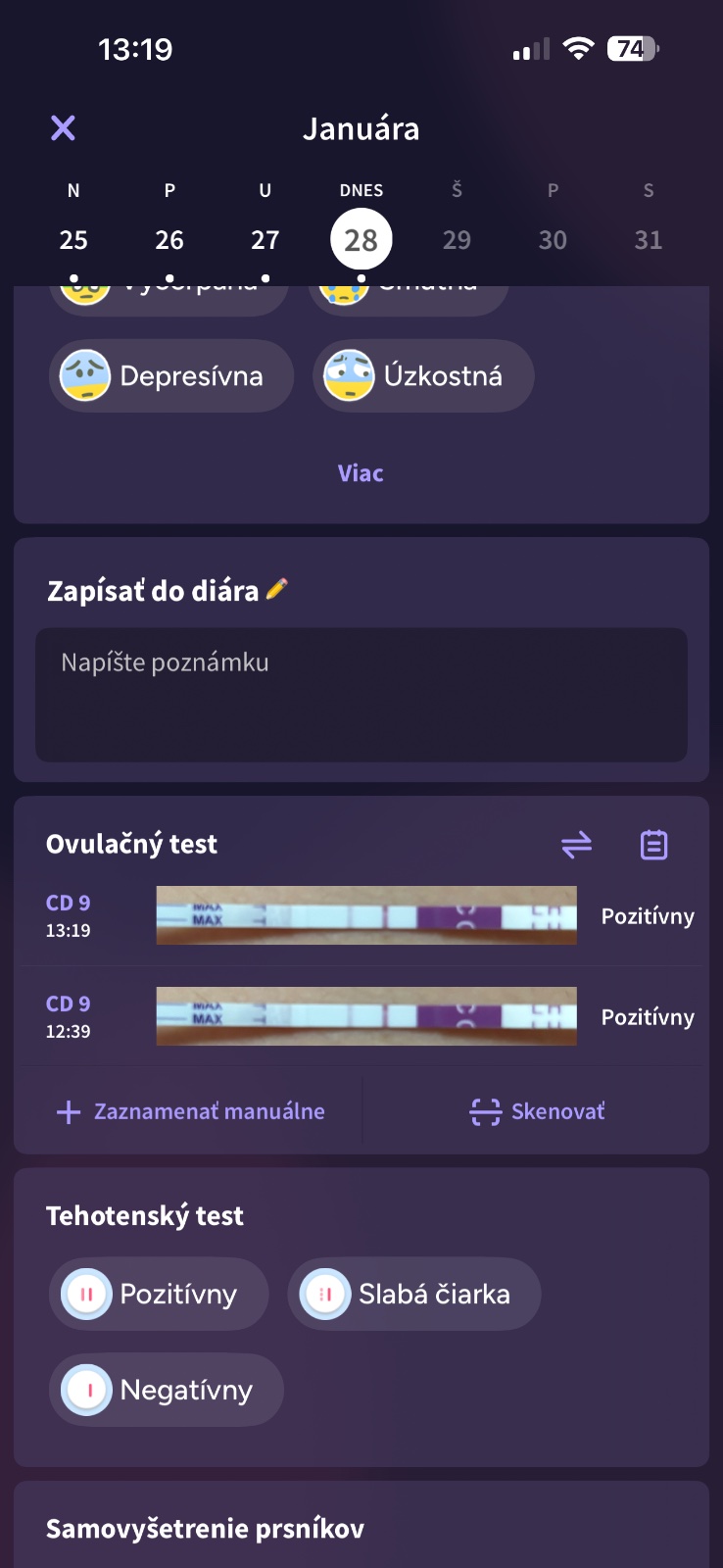Tap Skenovať to scan a test
Image resolution: width=723 pixels, height=1568 pixels.
coord(538,1111)
